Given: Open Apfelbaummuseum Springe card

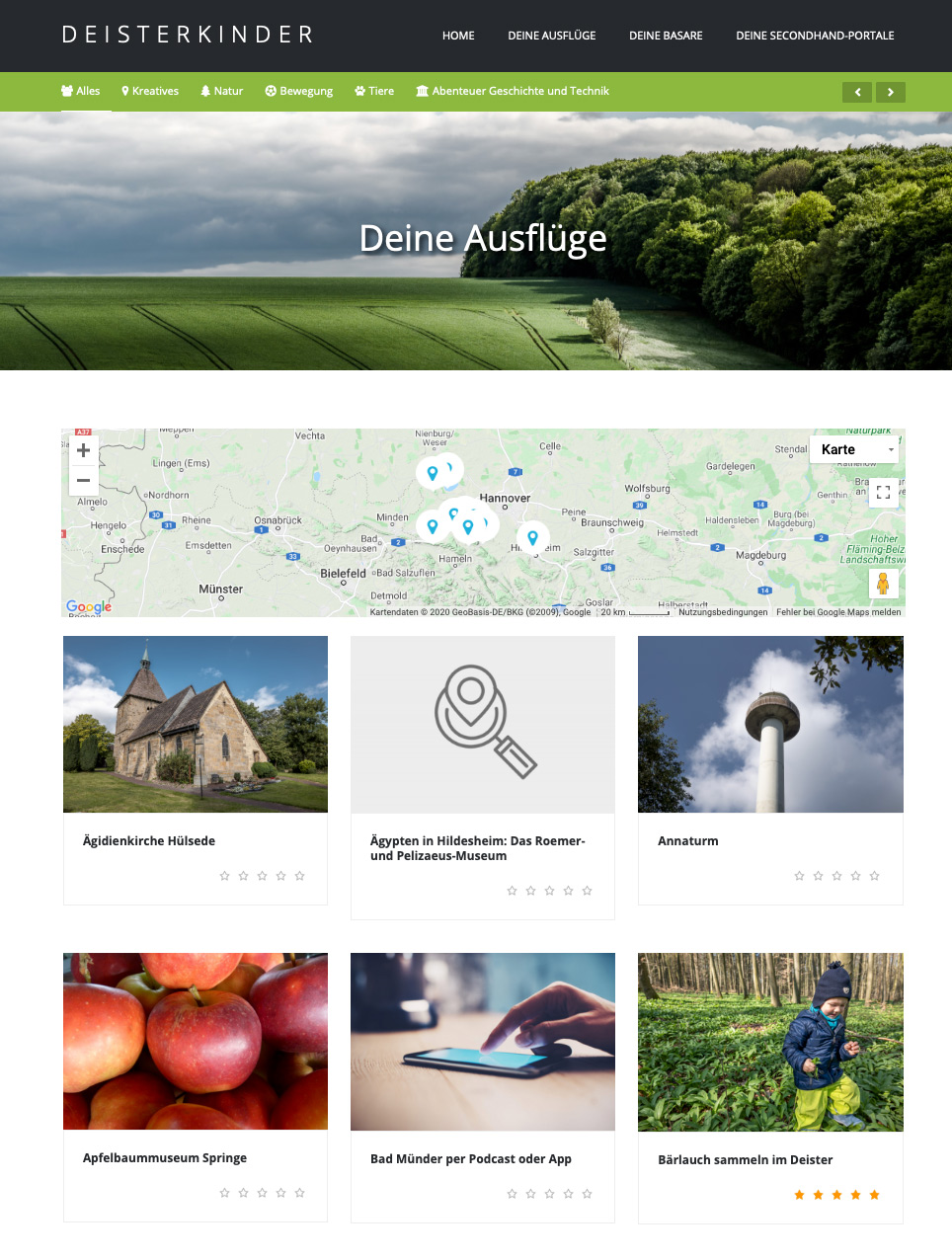Looking at the screenshot, I should click(165, 1158).
